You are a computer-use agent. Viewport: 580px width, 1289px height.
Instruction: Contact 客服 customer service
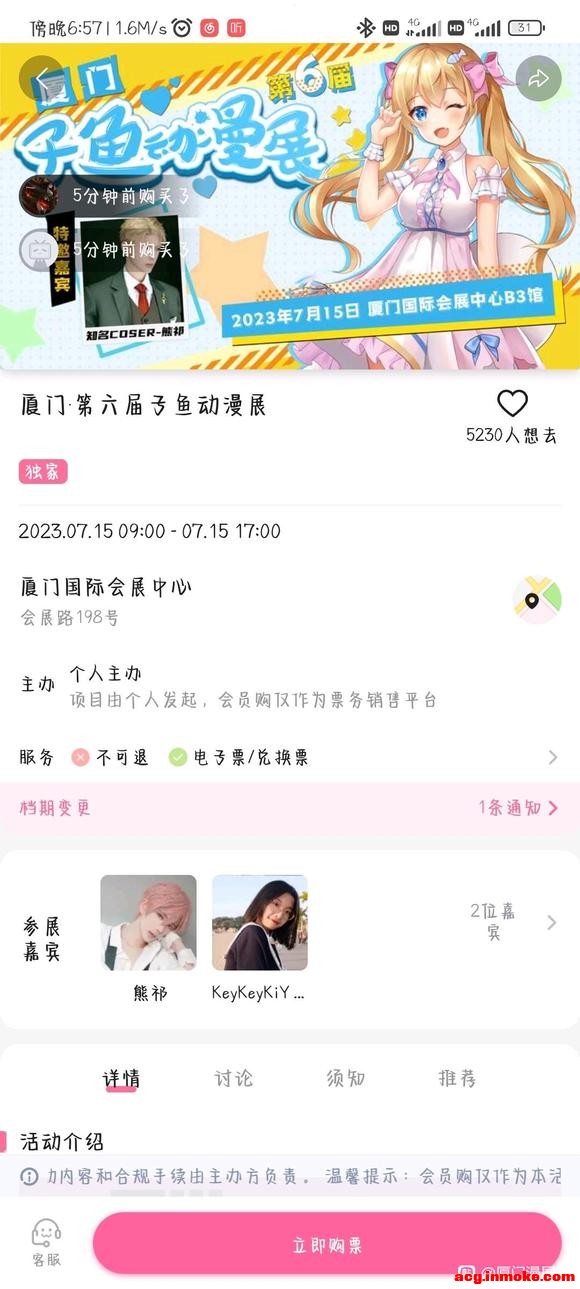(46, 1243)
